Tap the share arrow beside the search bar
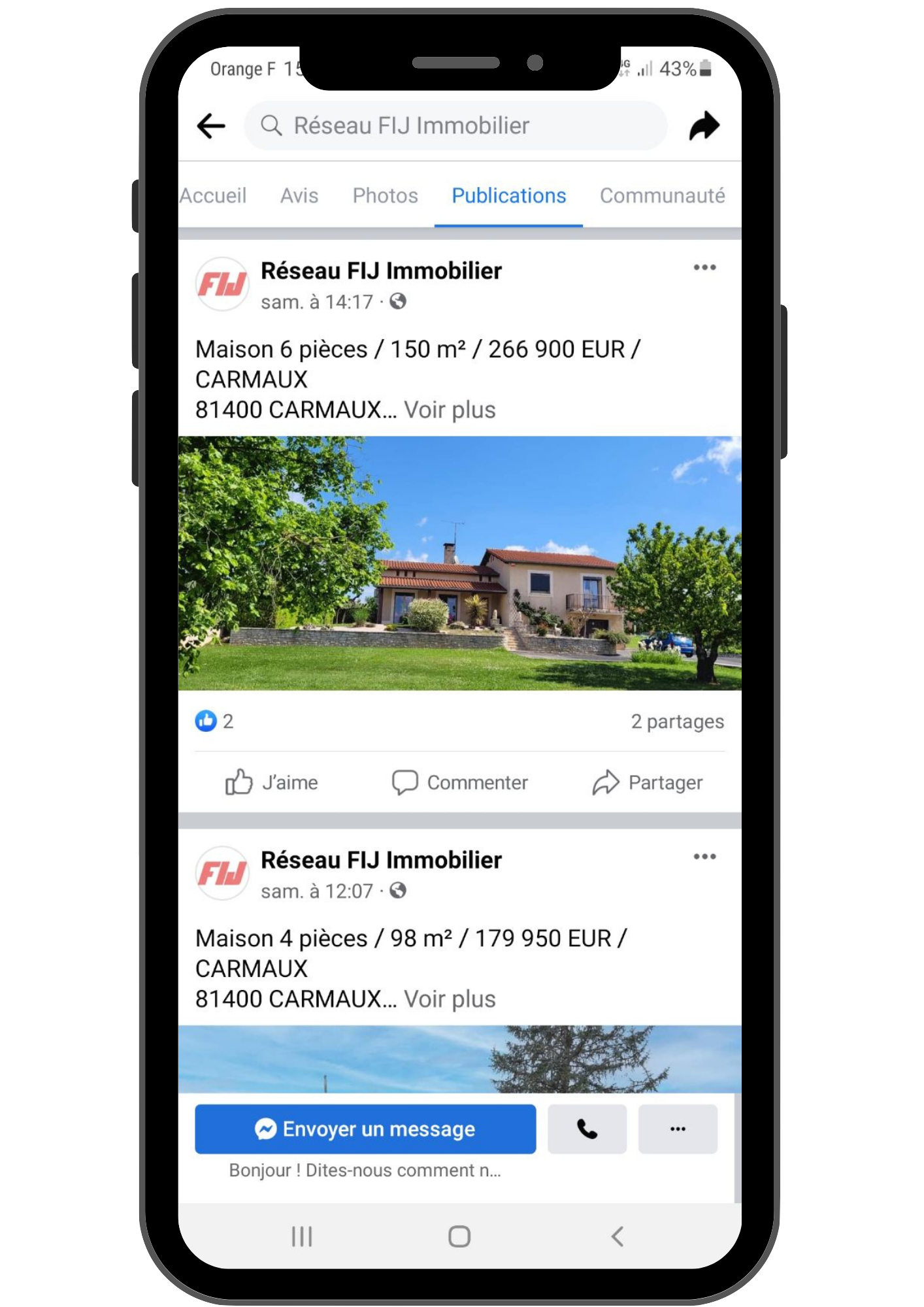This screenshot has height=1307, width=924. (x=704, y=125)
